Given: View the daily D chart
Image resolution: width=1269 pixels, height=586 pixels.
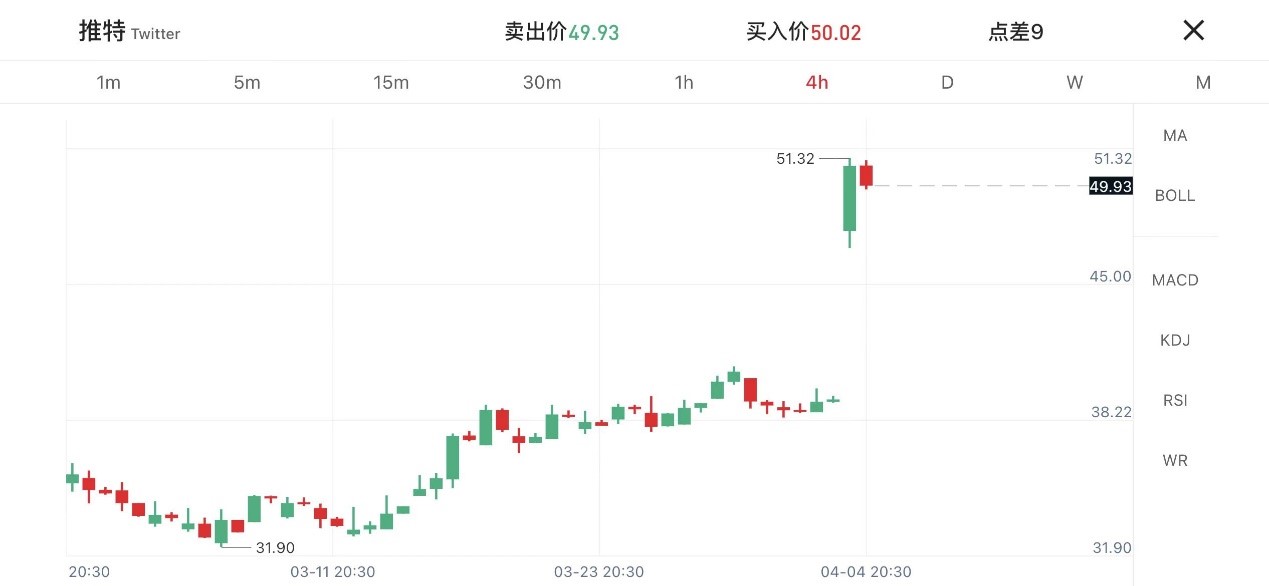Looking at the screenshot, I should (947, 83).
